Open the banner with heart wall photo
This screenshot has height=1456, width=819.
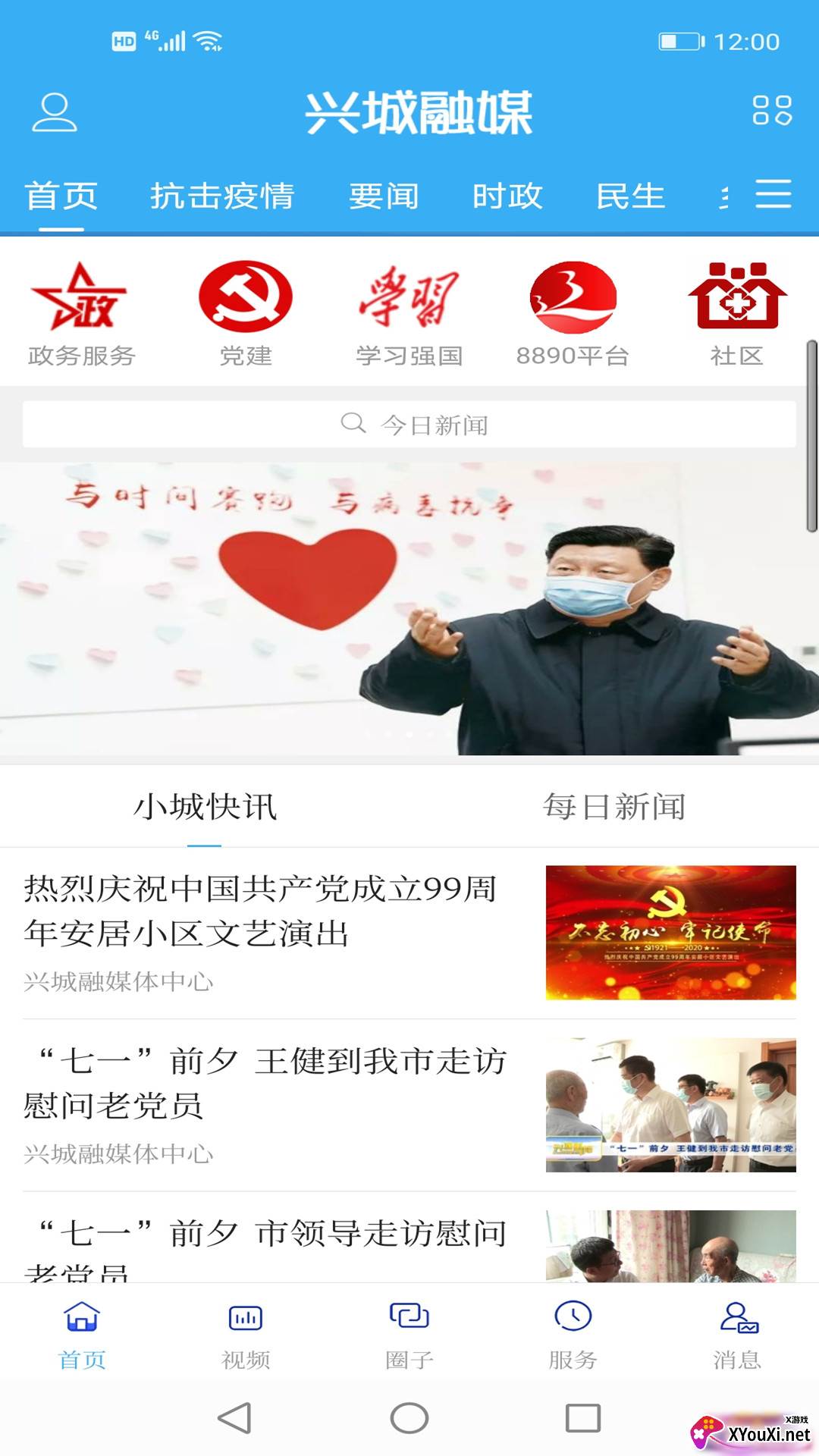pos(409,609)
